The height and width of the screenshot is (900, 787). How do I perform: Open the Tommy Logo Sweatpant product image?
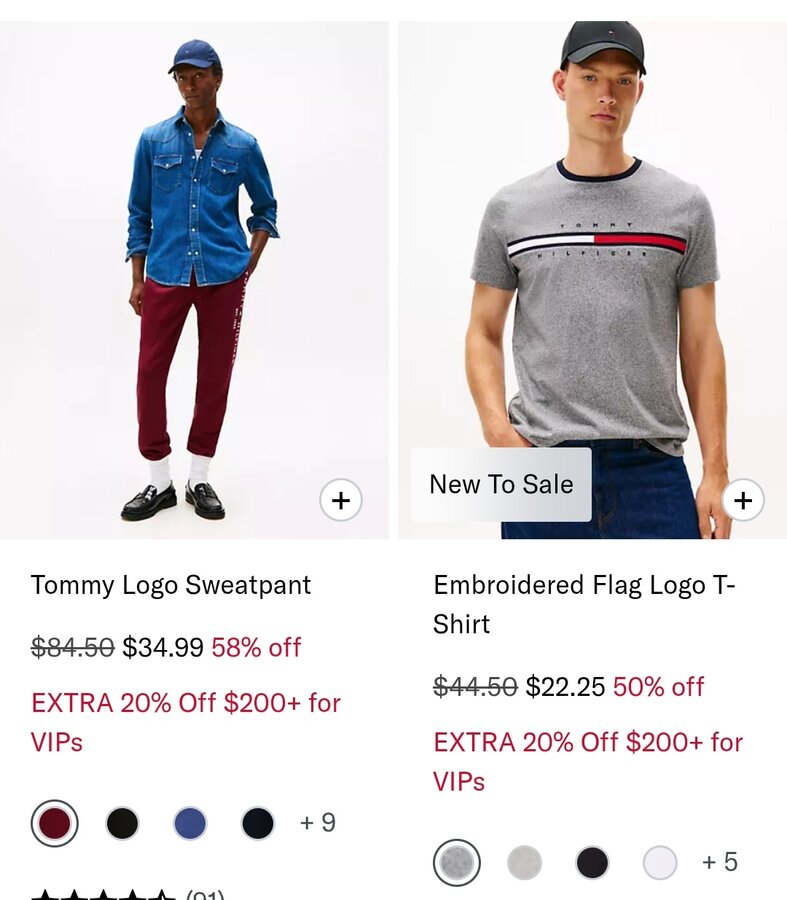point(194,280)
